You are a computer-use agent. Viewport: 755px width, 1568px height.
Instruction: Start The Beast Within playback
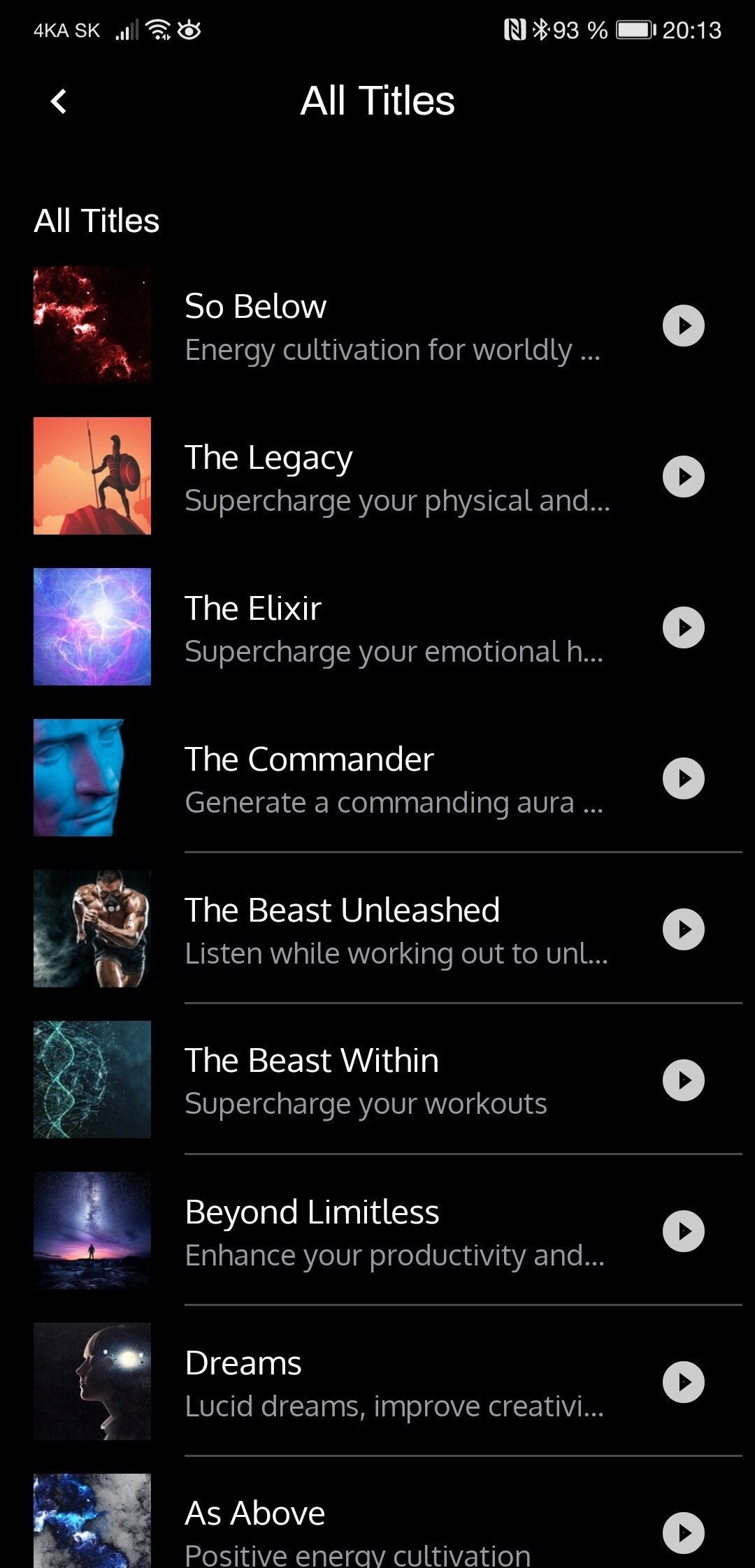[x=683, y=1080]
